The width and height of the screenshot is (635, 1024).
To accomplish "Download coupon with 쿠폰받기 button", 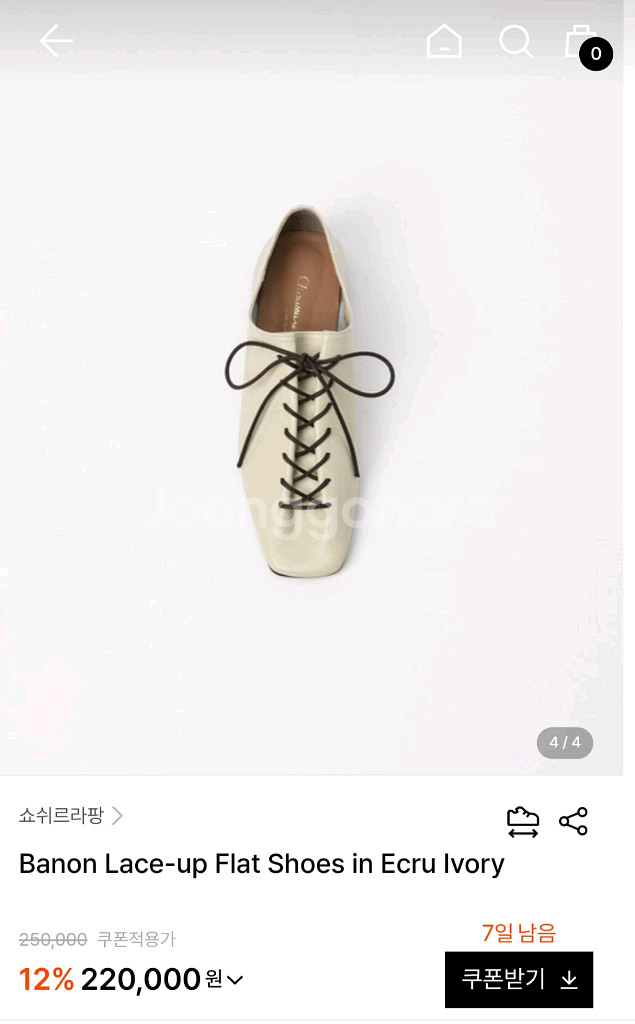I will pos(518,979).
